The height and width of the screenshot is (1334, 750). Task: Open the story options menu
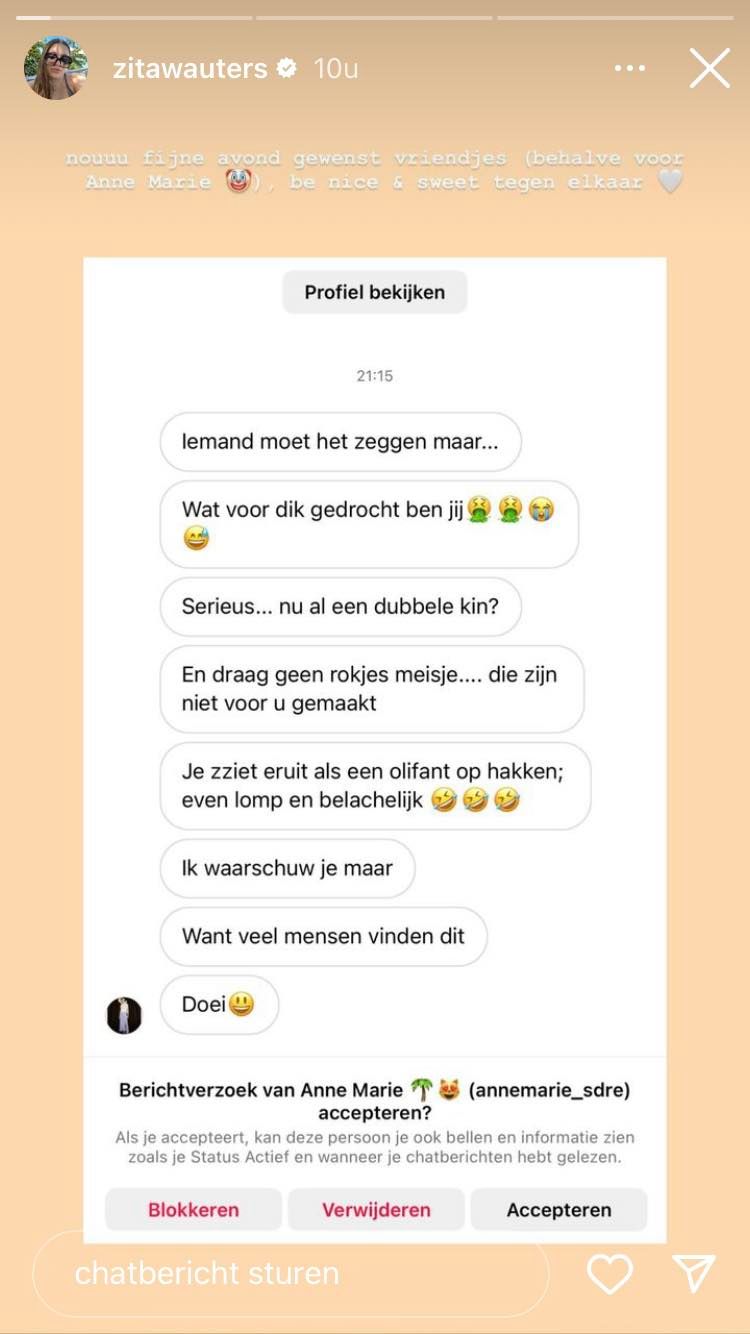click(x=630, y=68)
